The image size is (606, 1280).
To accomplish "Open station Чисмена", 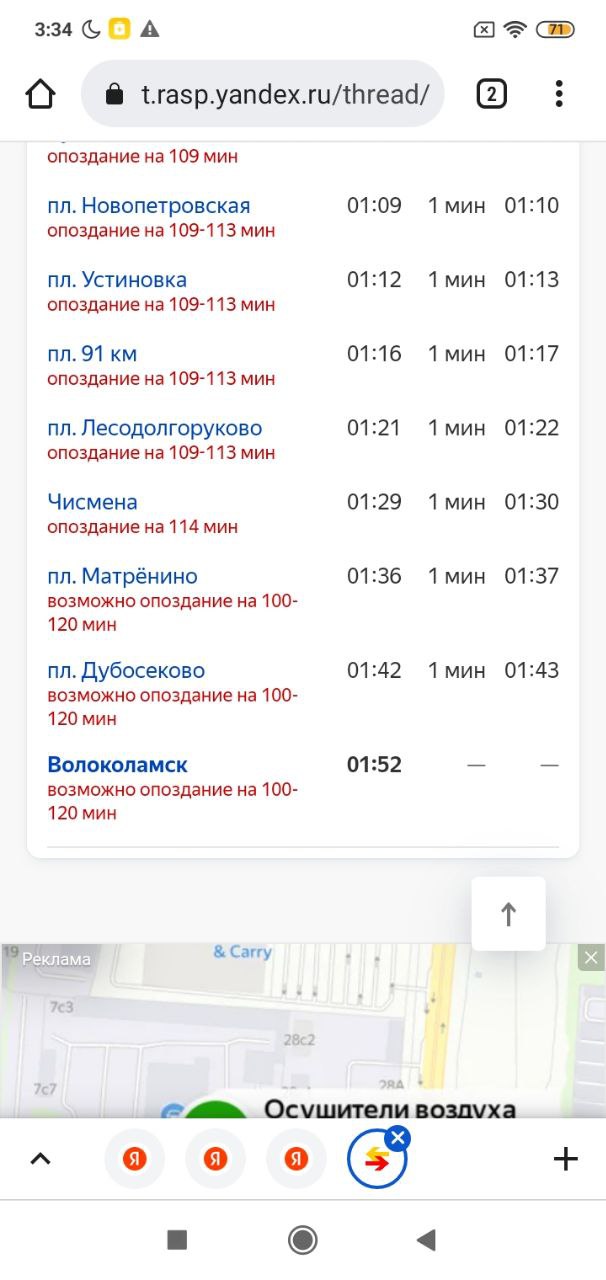I will [92, 502].
